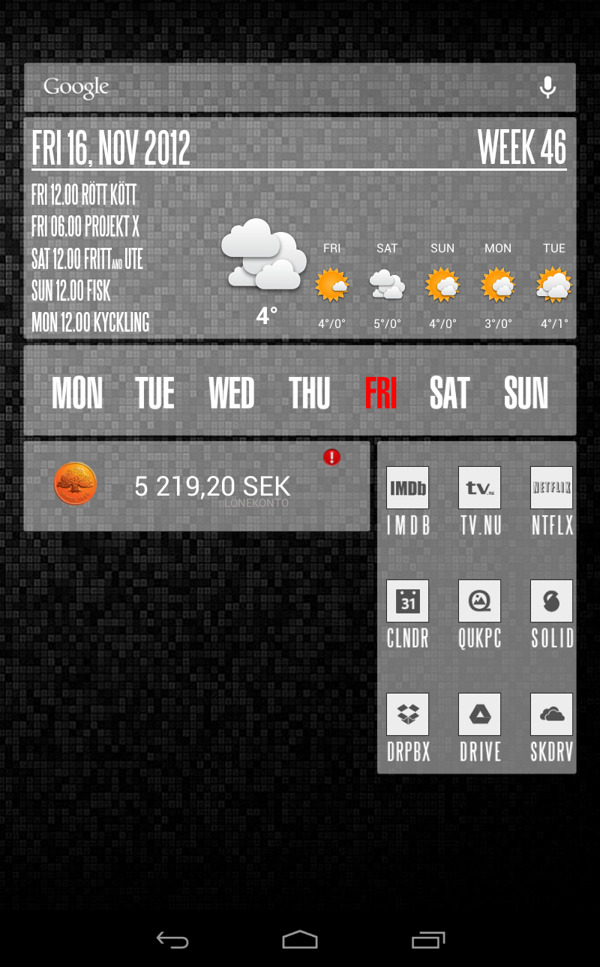Open the IMDB app
This screenshot has height=967, width=600.
[408, 488]
